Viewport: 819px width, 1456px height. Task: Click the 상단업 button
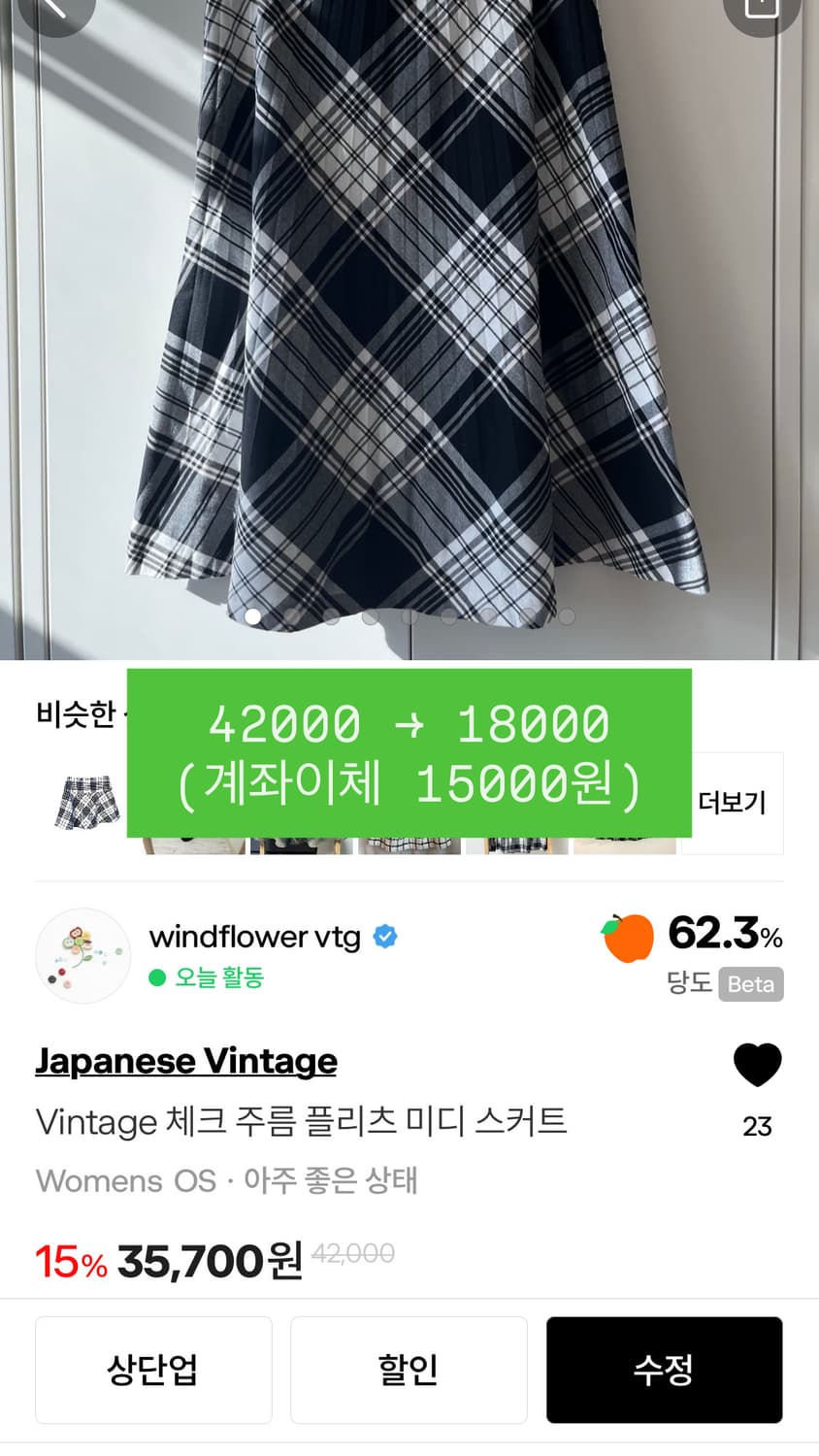153,1370
